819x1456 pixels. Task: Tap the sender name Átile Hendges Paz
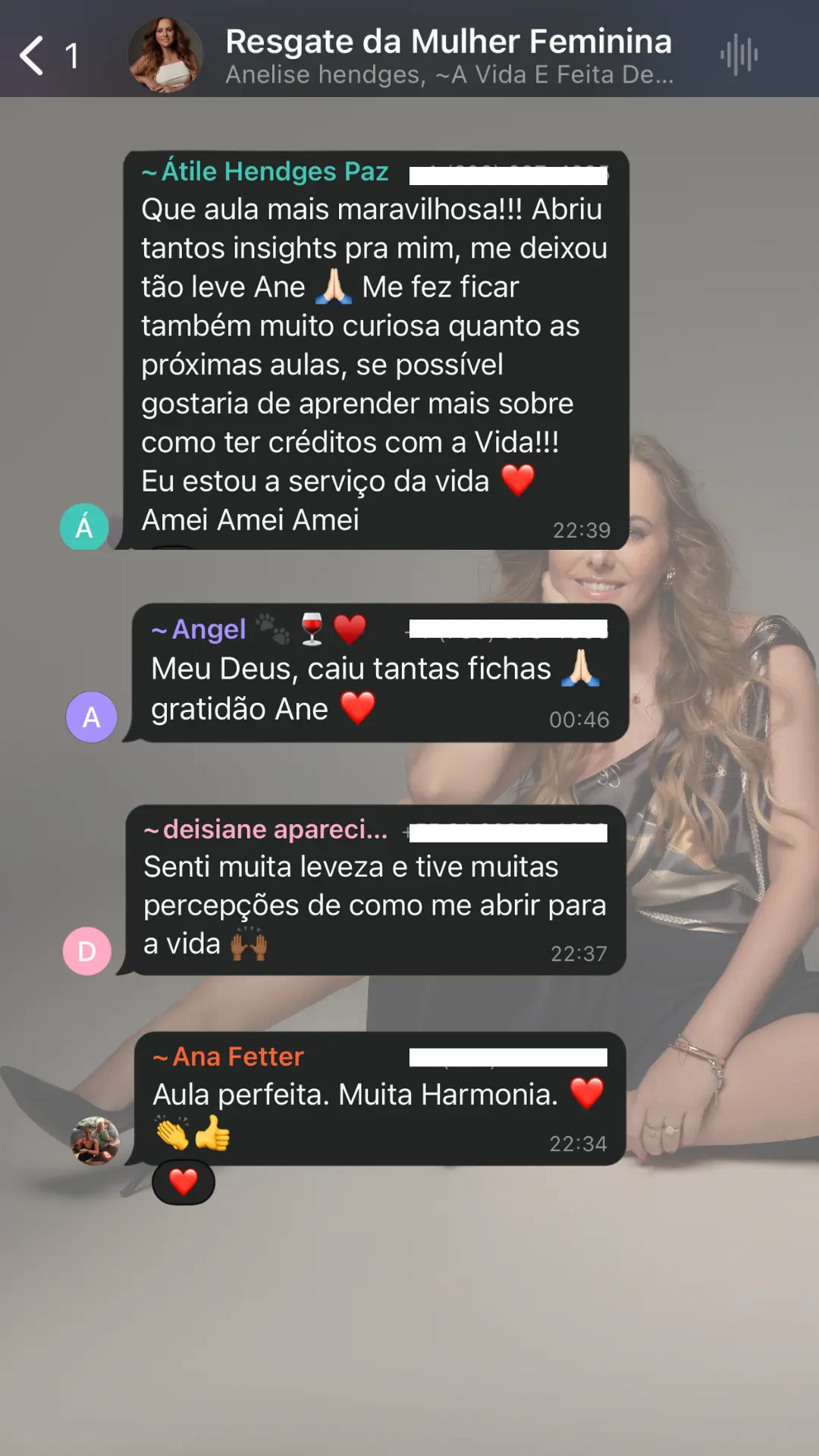pyautogui.click(x=275, y=172)
